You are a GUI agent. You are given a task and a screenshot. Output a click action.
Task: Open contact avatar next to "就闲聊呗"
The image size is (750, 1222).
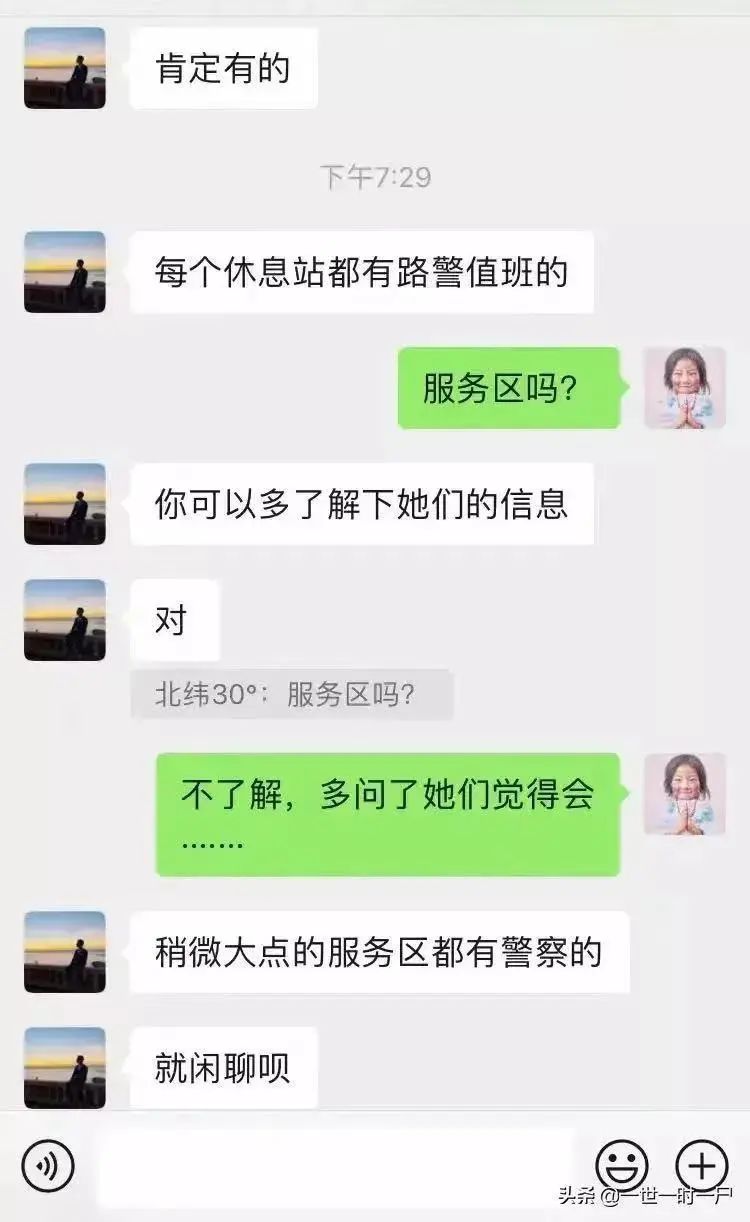click(x=65, y=1067)
